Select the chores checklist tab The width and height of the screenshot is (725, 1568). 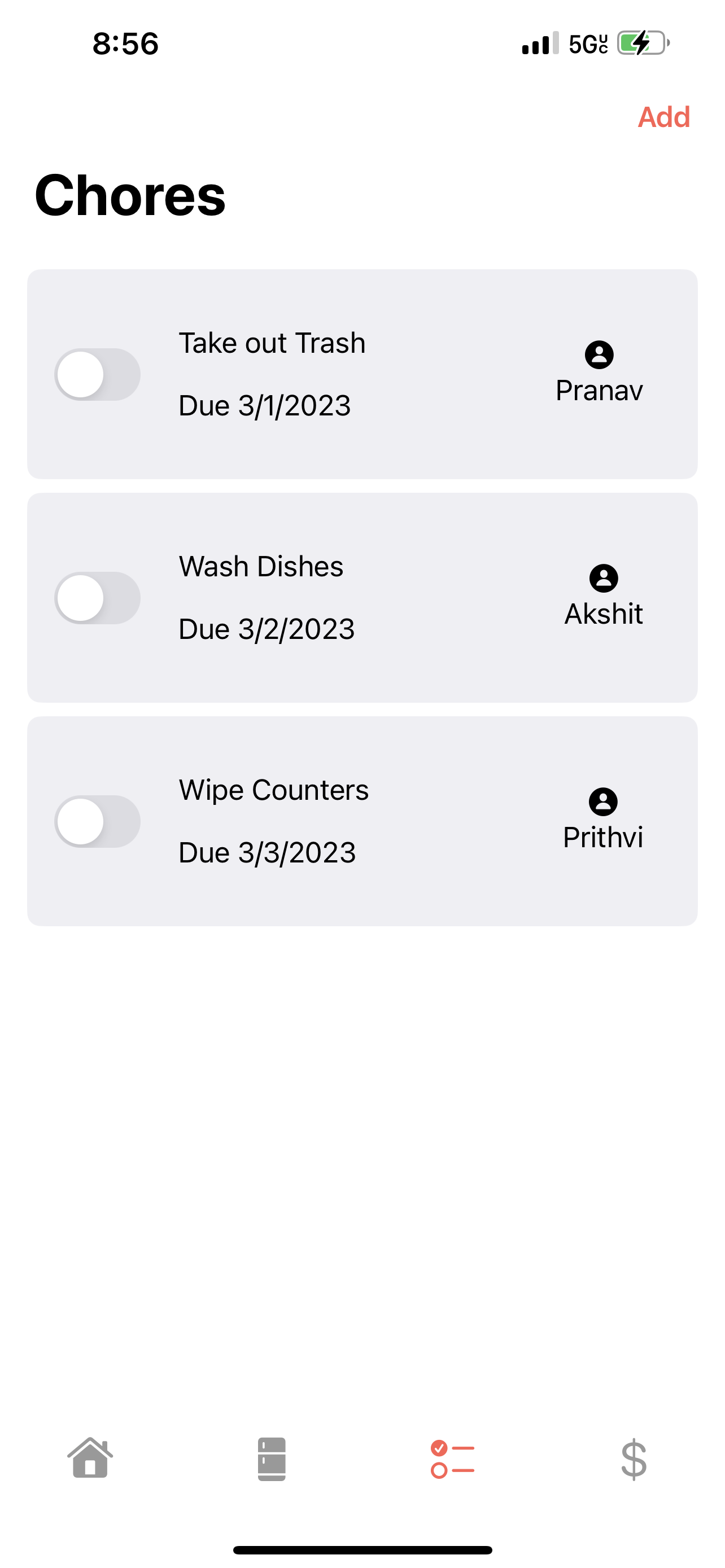(x=452, y=1458)
